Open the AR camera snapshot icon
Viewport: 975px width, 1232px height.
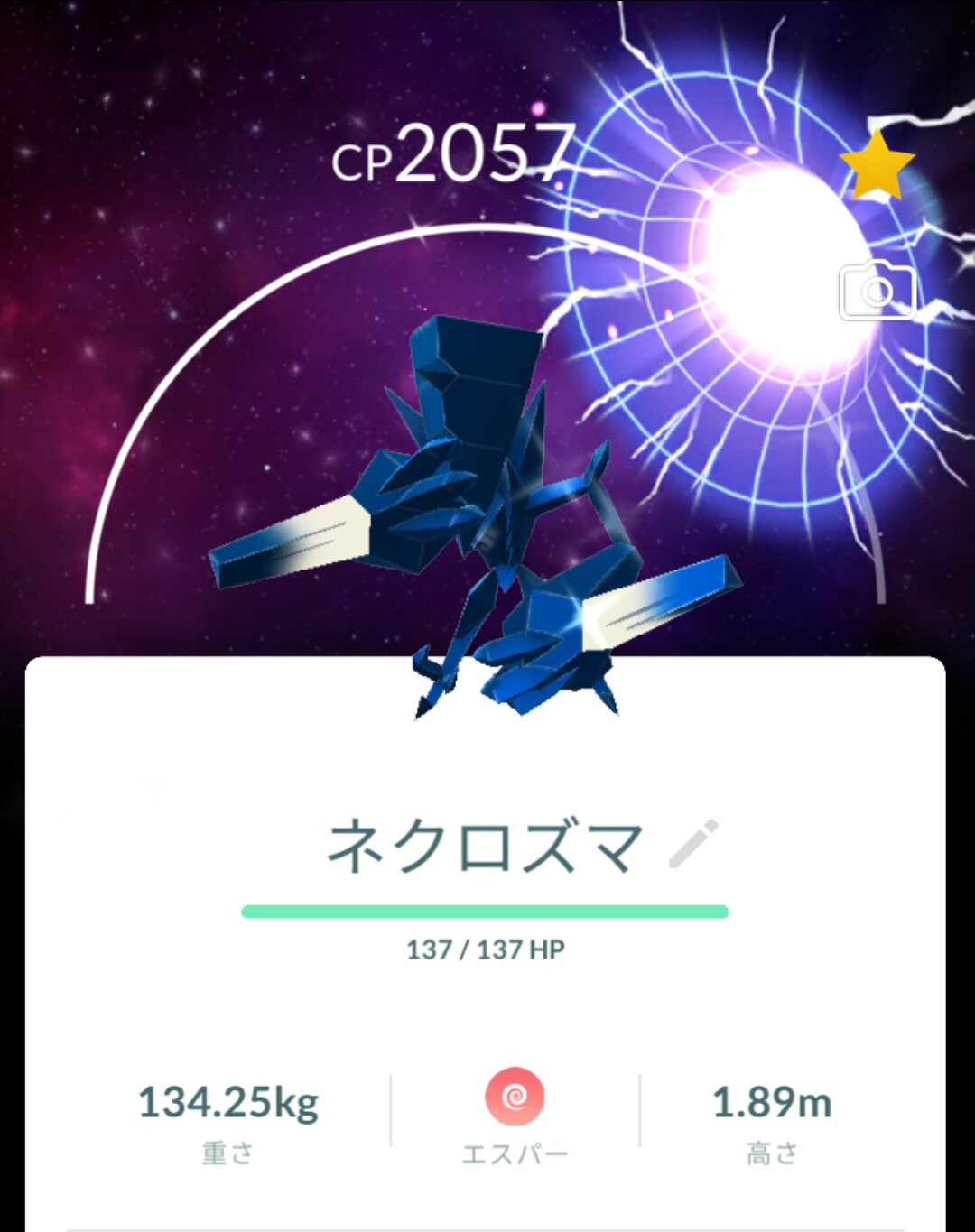point(877,292)
